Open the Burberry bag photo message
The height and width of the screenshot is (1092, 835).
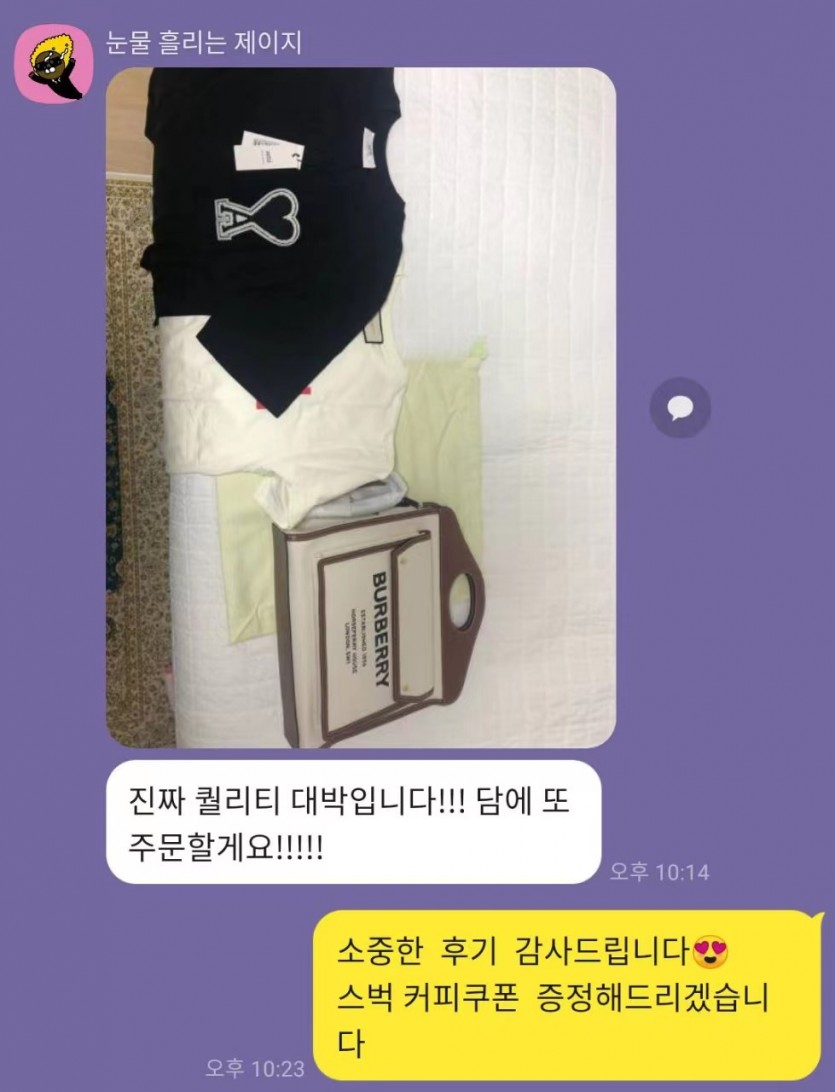pyautogui.click(x=360, y=407)
